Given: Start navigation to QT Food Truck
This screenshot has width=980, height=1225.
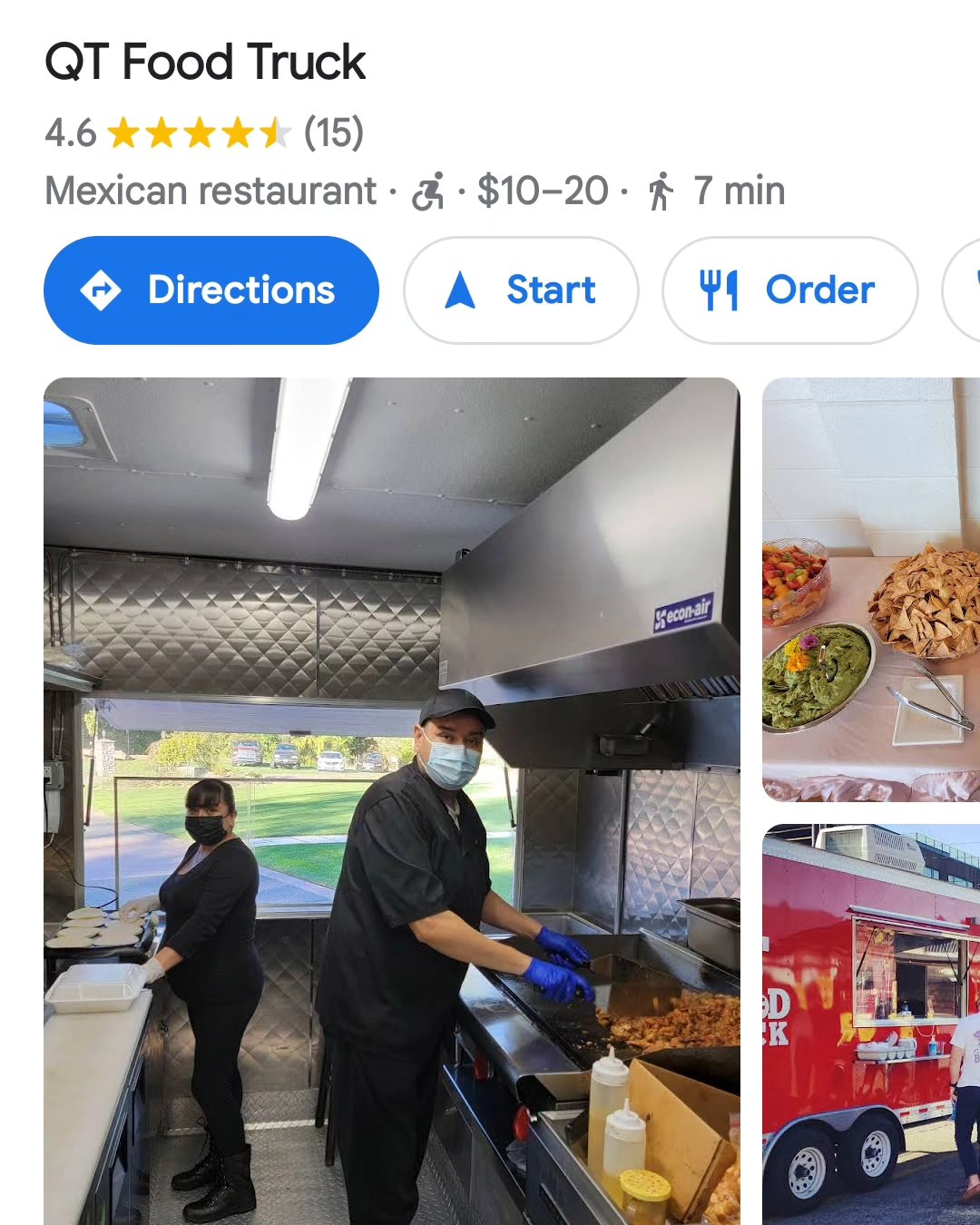Looking at the screenshot, I should pyautogui.click(x=521, y=290).
